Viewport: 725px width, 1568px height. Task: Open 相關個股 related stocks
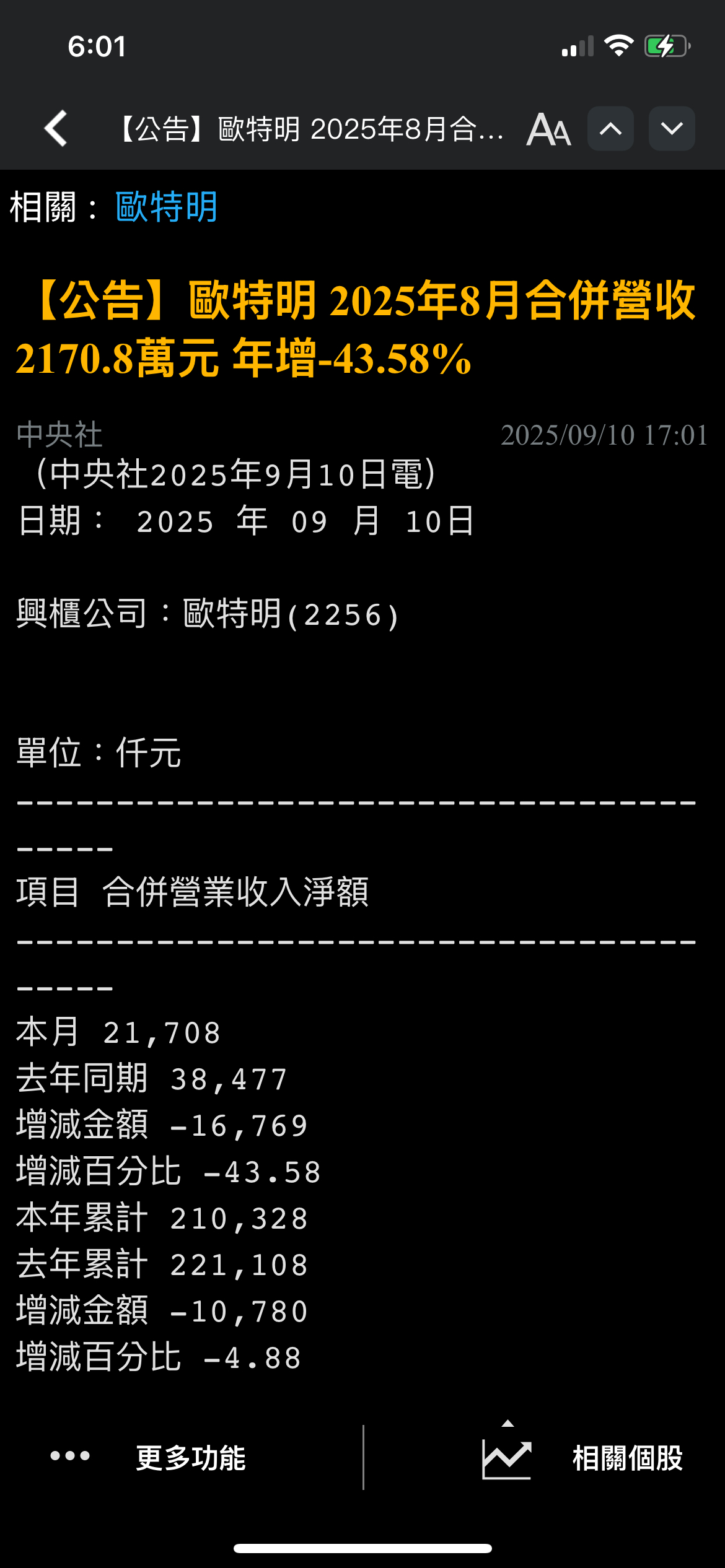582,1457
